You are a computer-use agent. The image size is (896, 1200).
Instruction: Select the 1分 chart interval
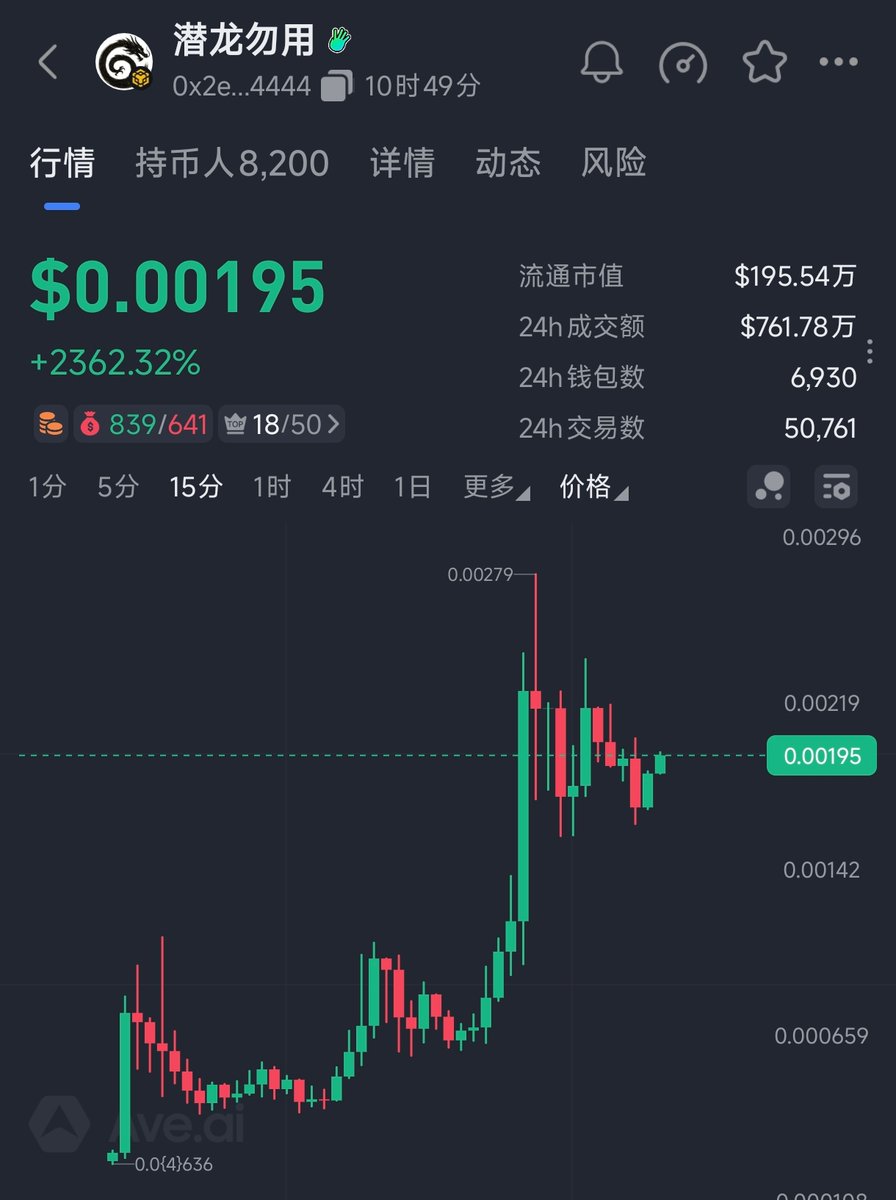pos(47,487)
